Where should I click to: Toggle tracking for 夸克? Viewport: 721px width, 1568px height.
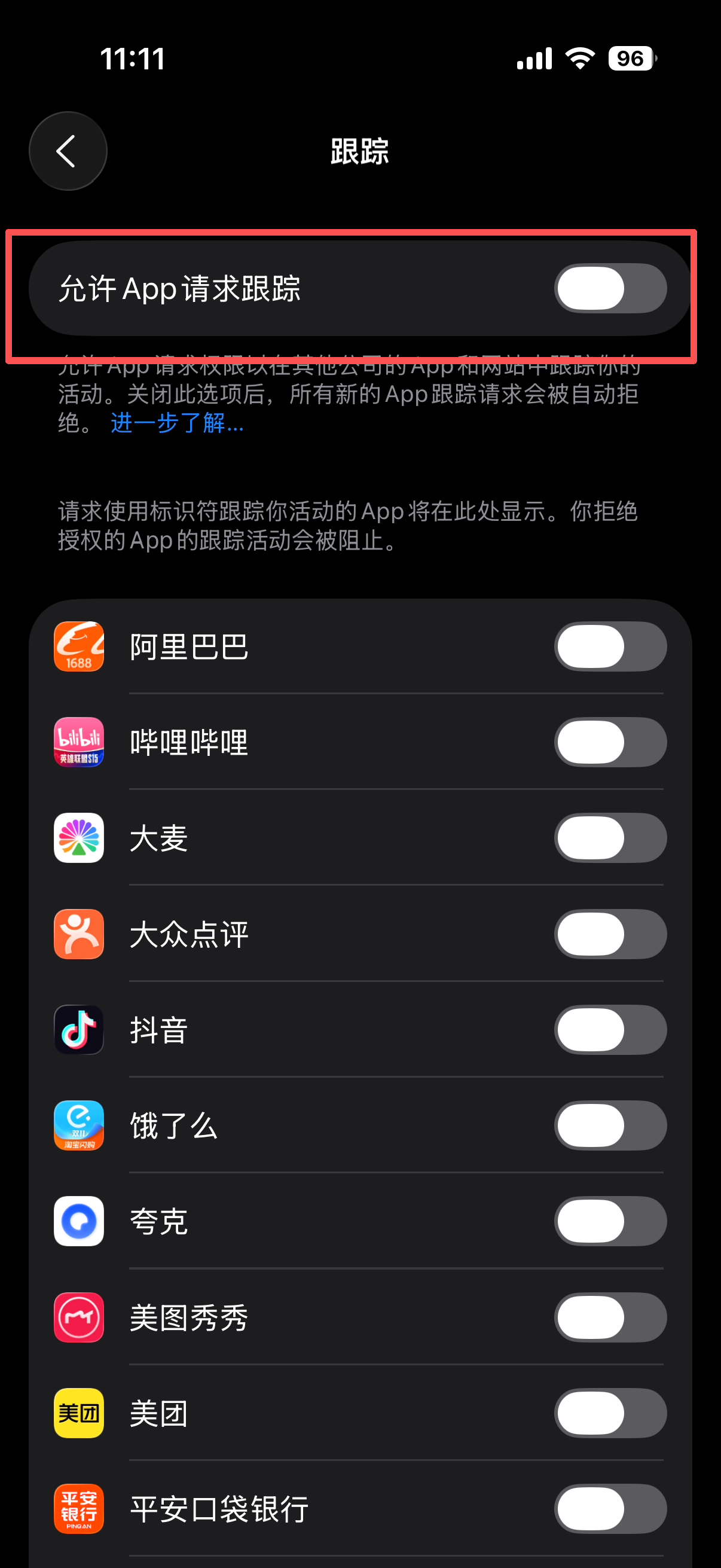610,1221
